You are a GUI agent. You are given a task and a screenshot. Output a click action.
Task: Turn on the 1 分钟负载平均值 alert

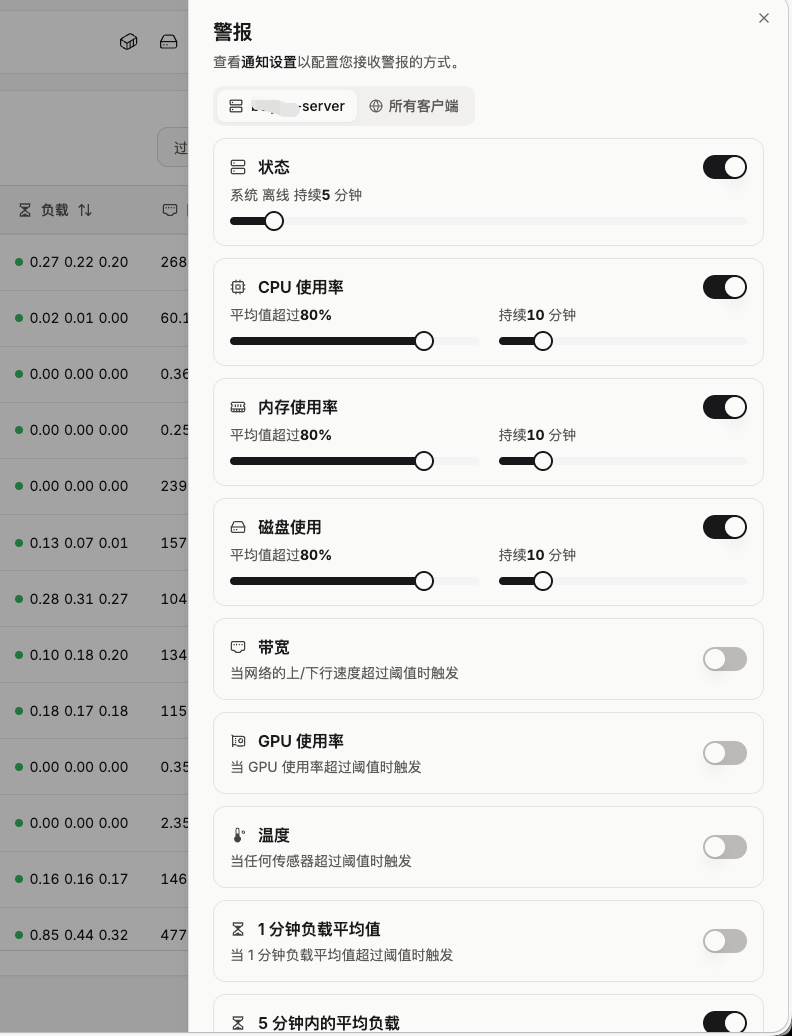tap(724, 941)
